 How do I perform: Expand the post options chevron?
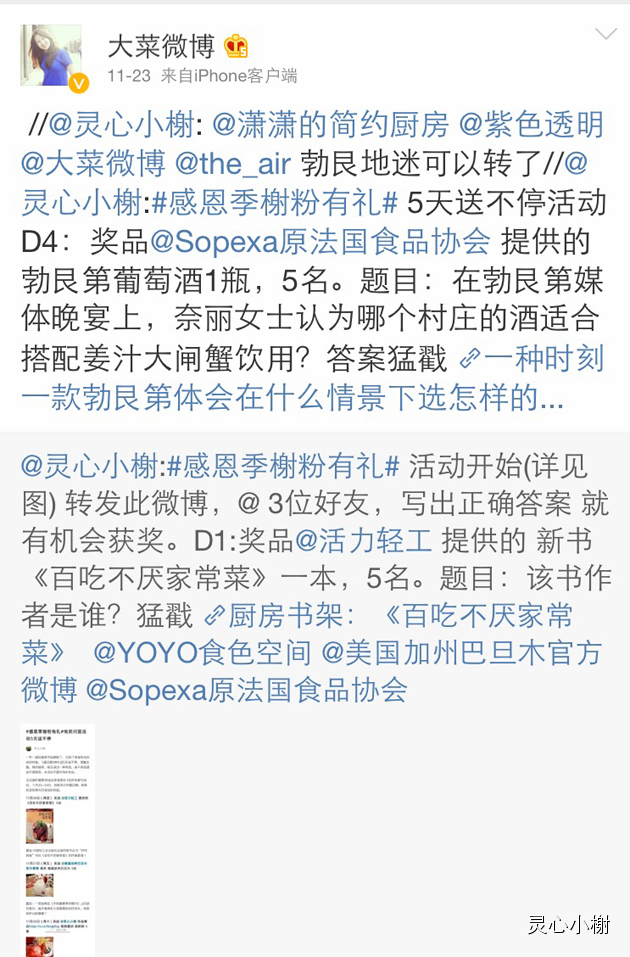click(606, 35)
